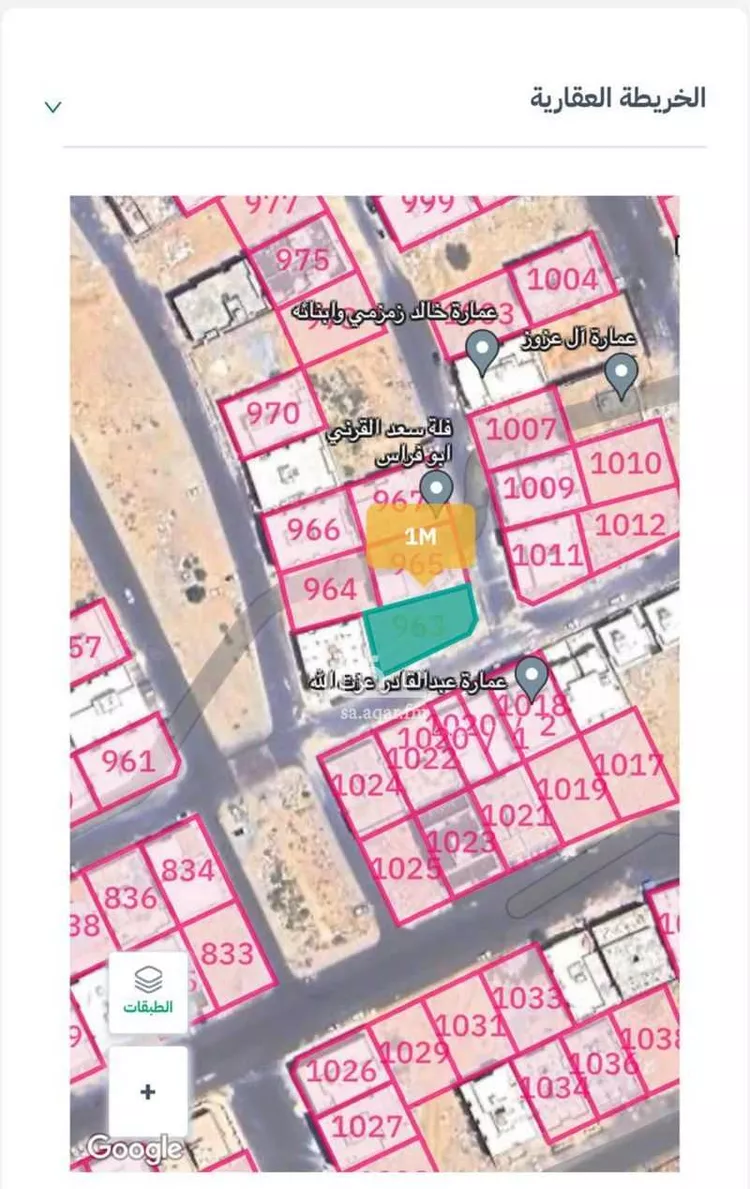Select the highlighted green parcel 963
750x1189 pixels.
[x=418, y=629]
